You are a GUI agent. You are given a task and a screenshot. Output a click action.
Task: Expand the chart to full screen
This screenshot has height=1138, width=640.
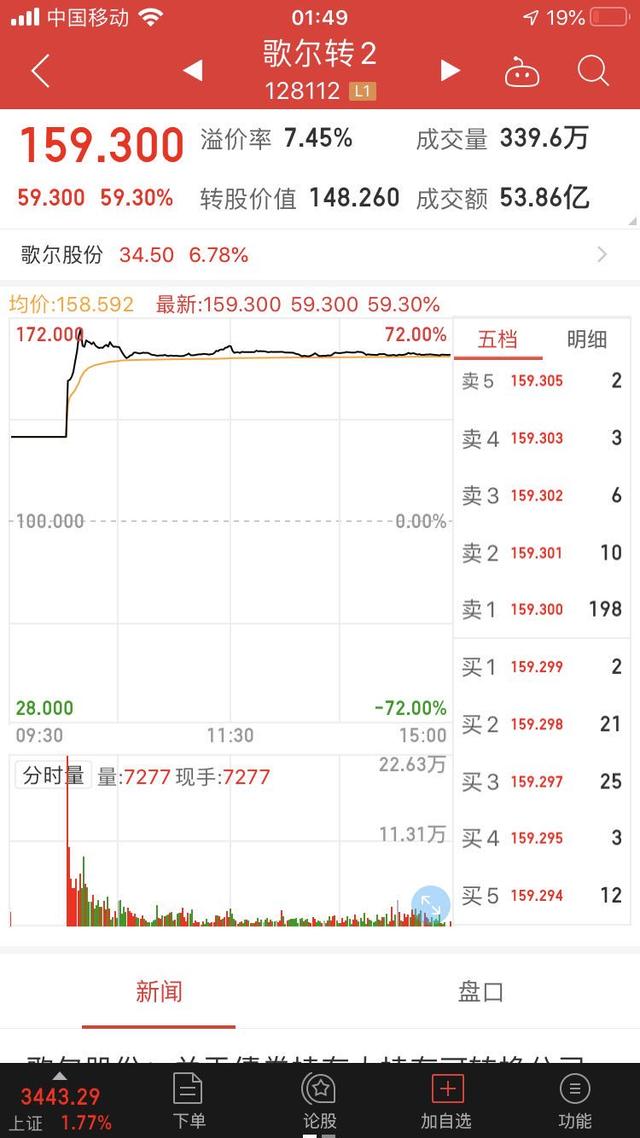(431, 905)
